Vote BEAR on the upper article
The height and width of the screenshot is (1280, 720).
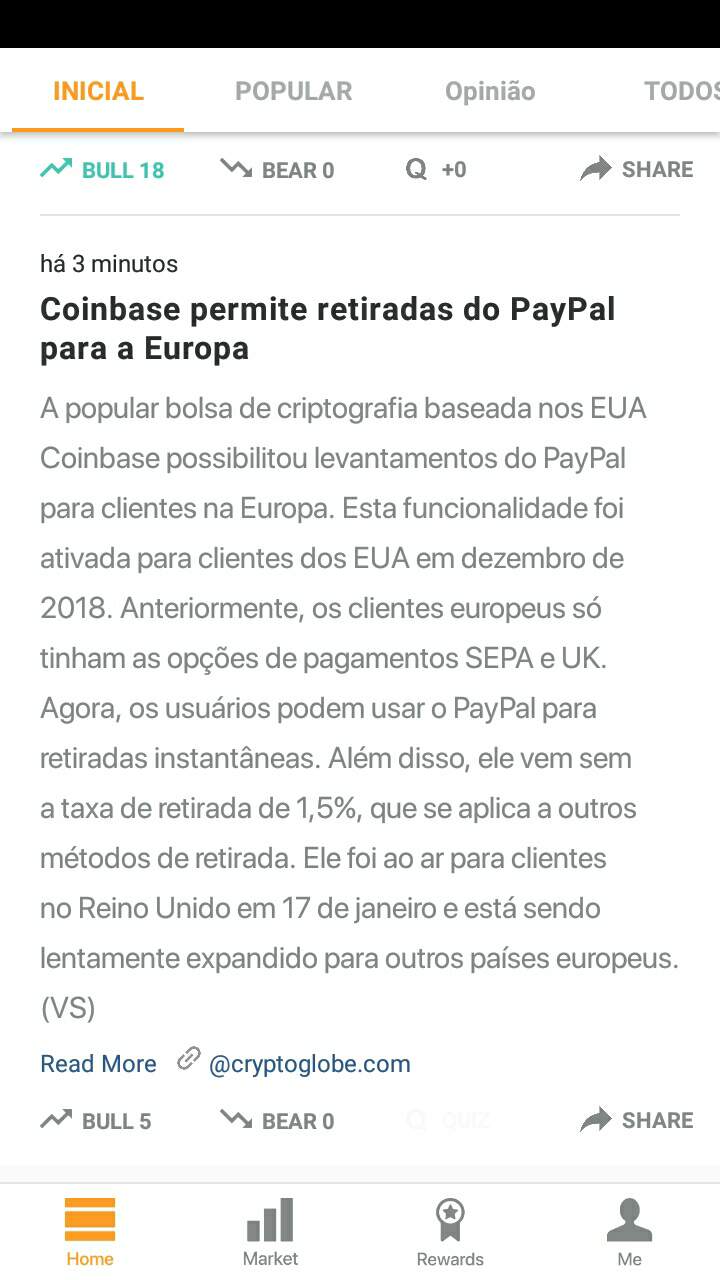[277, 170]
